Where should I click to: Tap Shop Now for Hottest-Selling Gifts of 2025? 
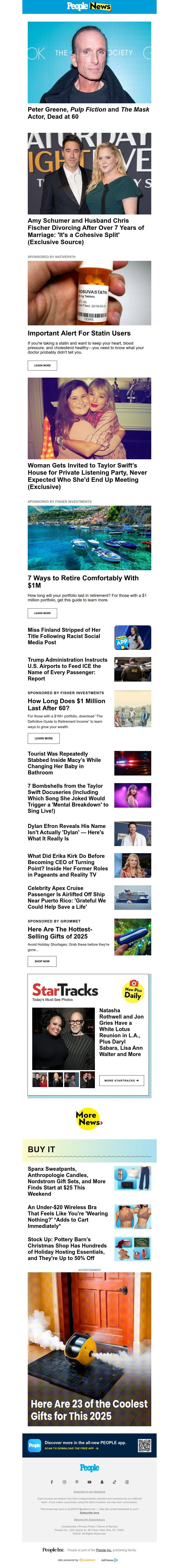pos(42,961)
